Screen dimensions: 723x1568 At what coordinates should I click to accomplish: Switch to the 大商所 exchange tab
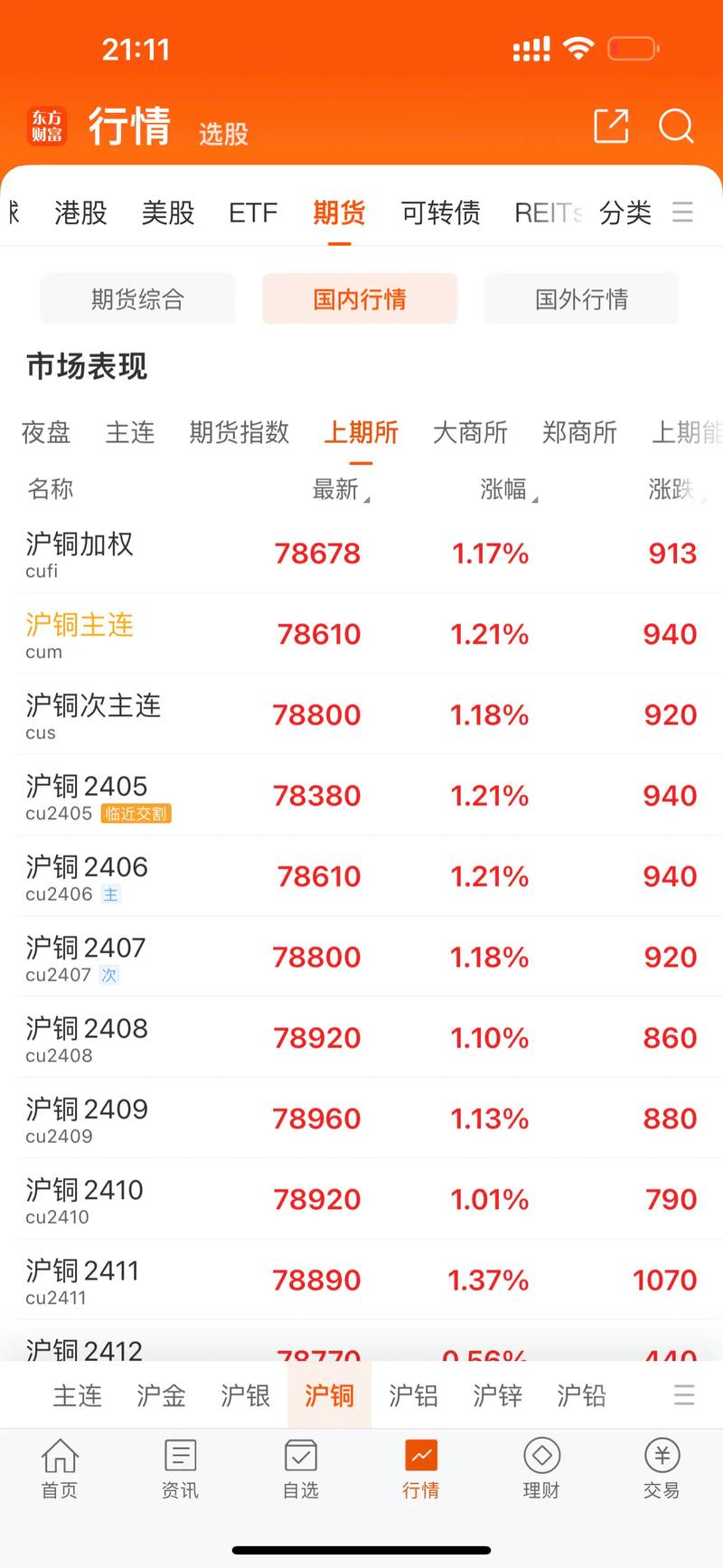tap(470, 432)
